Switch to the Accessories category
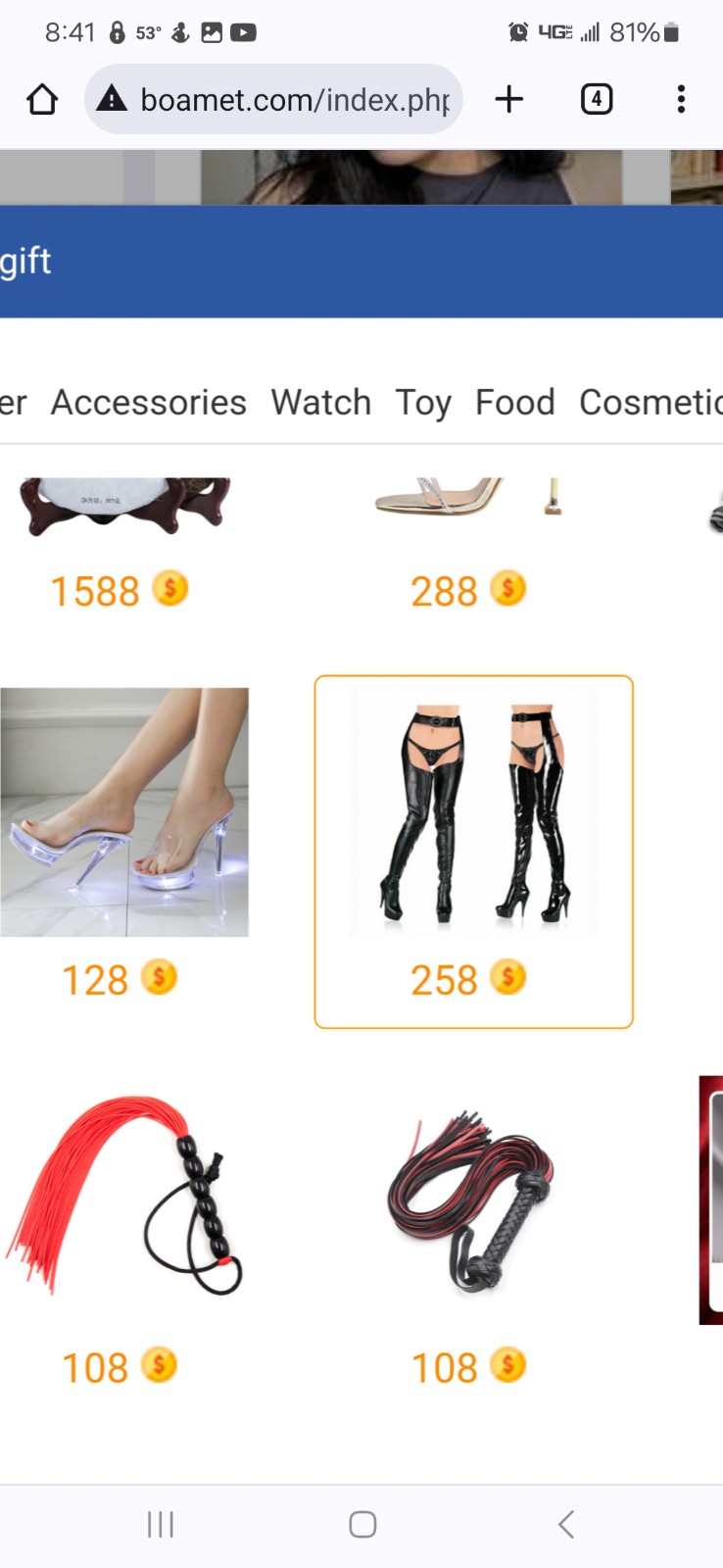 point(149,402)
